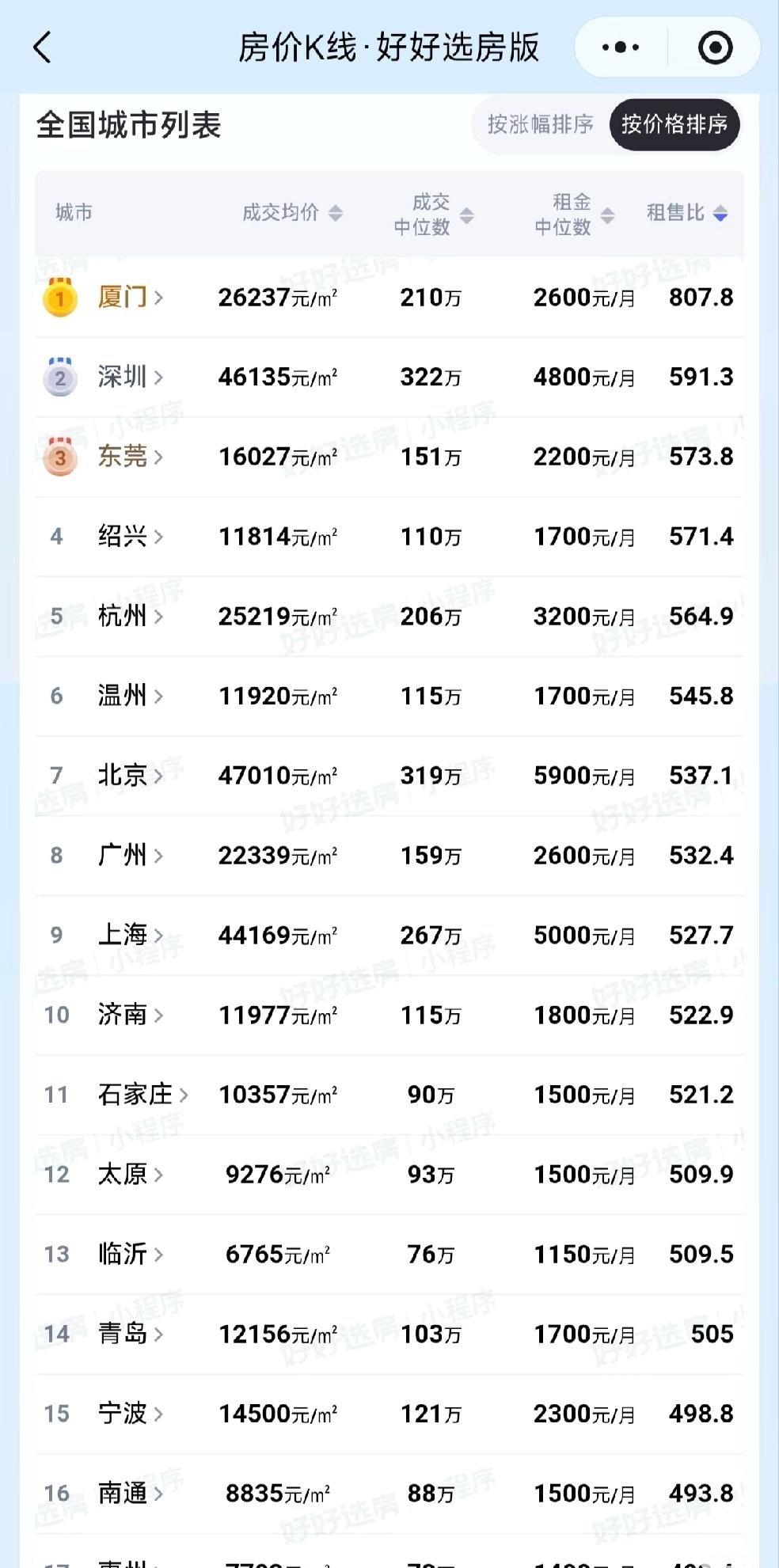Select the 按价格排序 tab
The width and height of the screenshot is (779, 1568).
click(674, 124)
